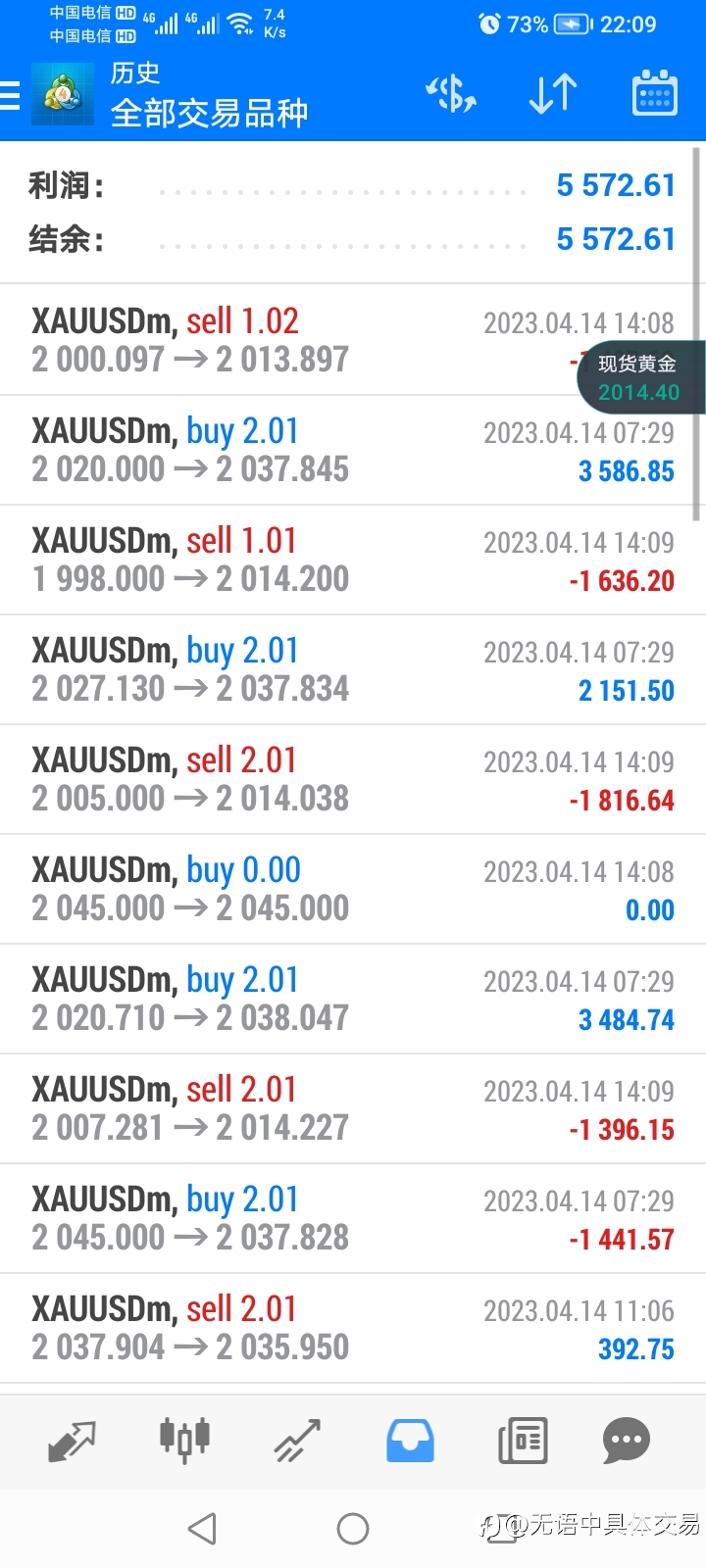This screenshot has height=1568, width=706.
Task: Open the buy trade with profit 3 586.85
Action: pyautogui.click(x=353, y=450)
